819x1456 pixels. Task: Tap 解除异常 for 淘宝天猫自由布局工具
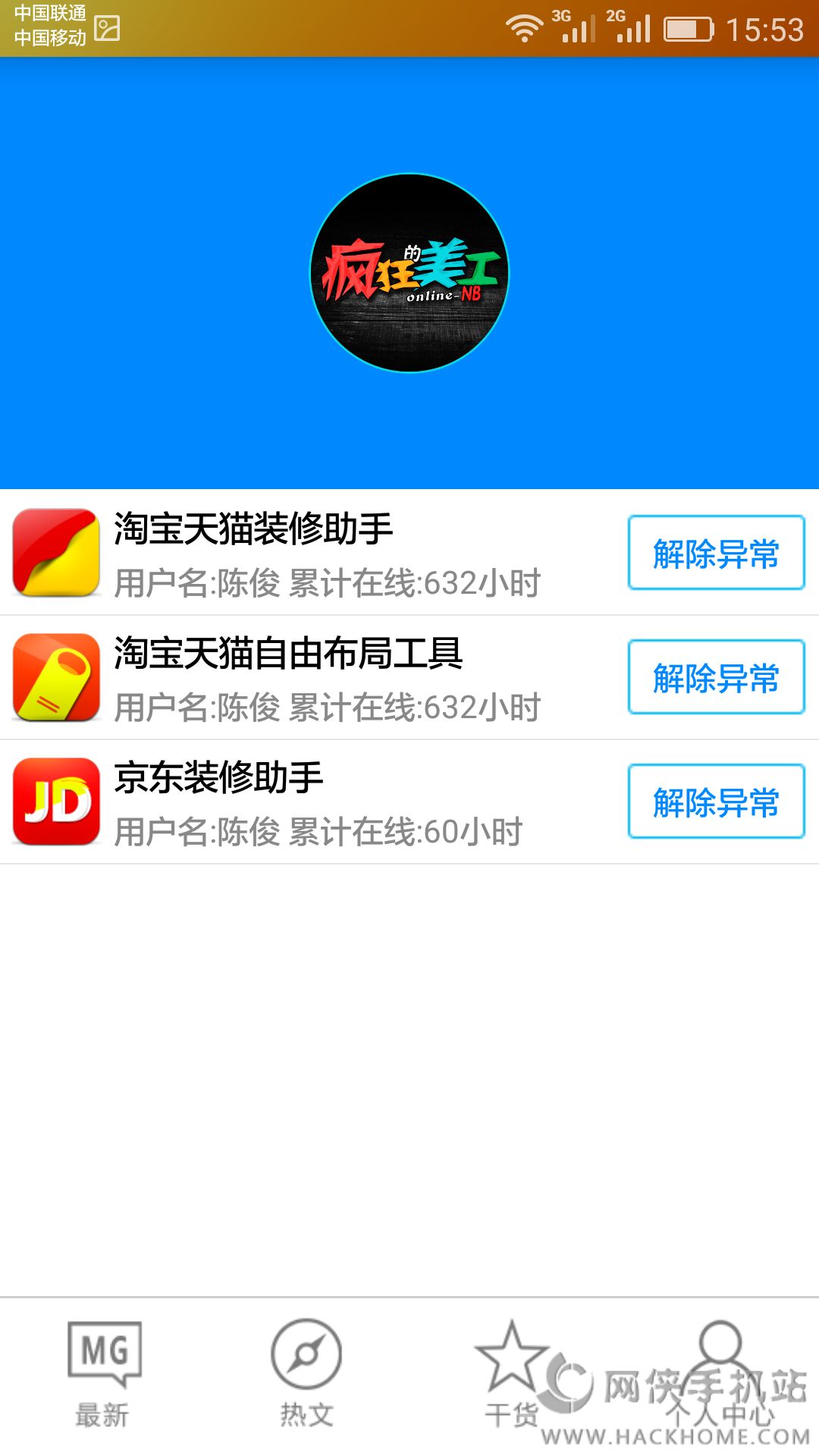716,677
